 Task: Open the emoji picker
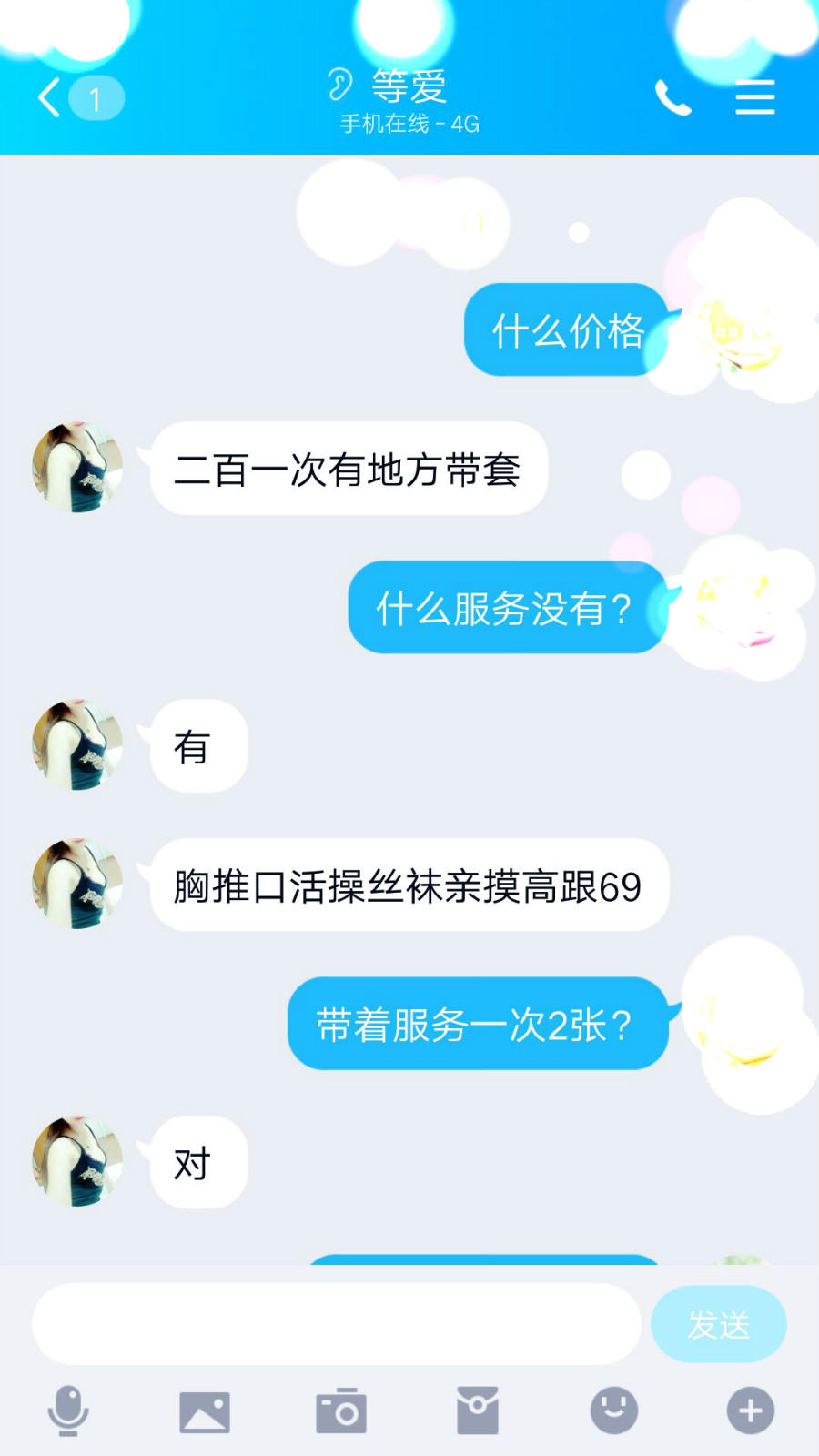pos(614,1410)
